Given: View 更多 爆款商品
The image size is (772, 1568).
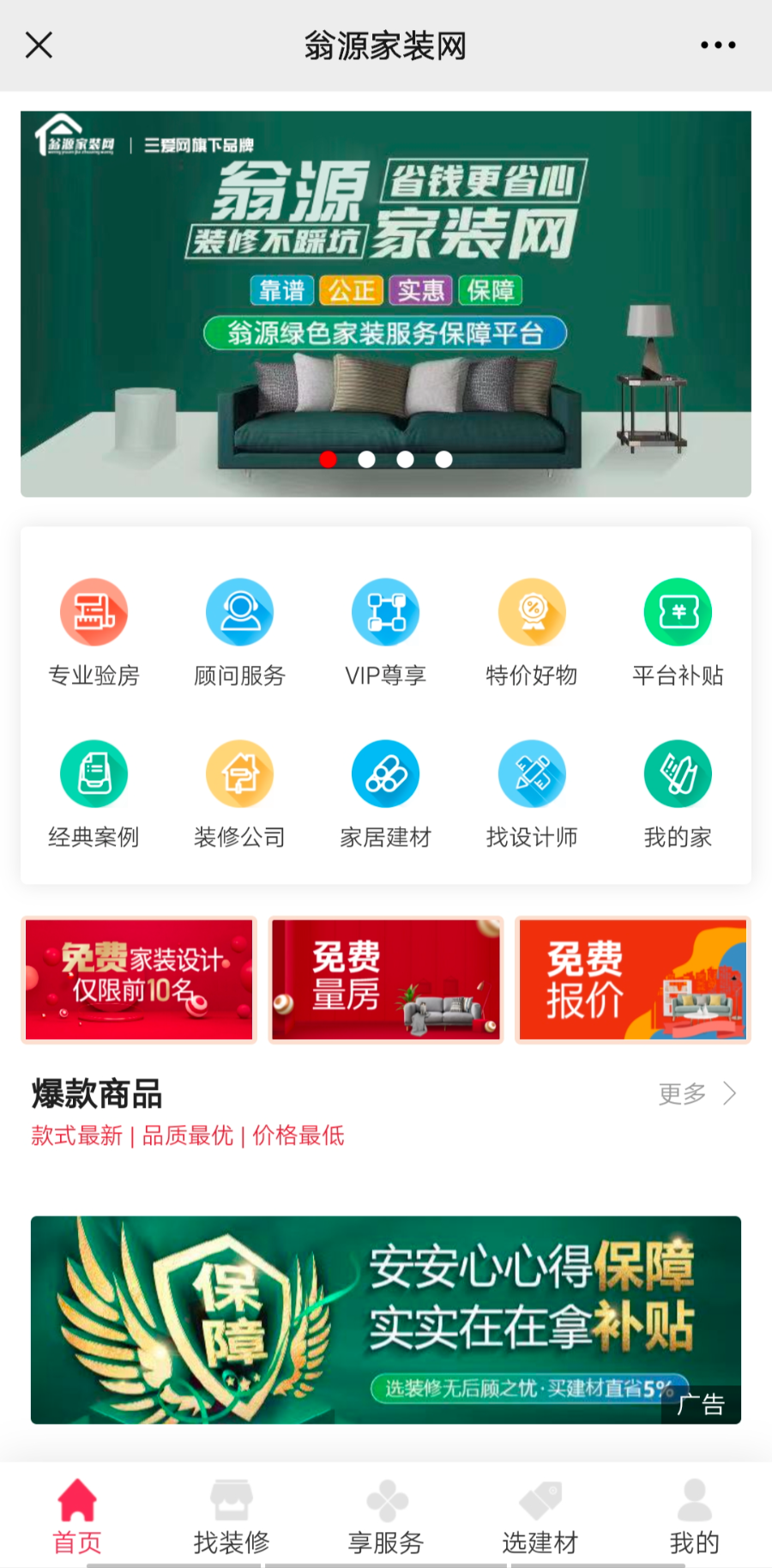Looking at the screenshot, I should click(x=697, y=1093).
